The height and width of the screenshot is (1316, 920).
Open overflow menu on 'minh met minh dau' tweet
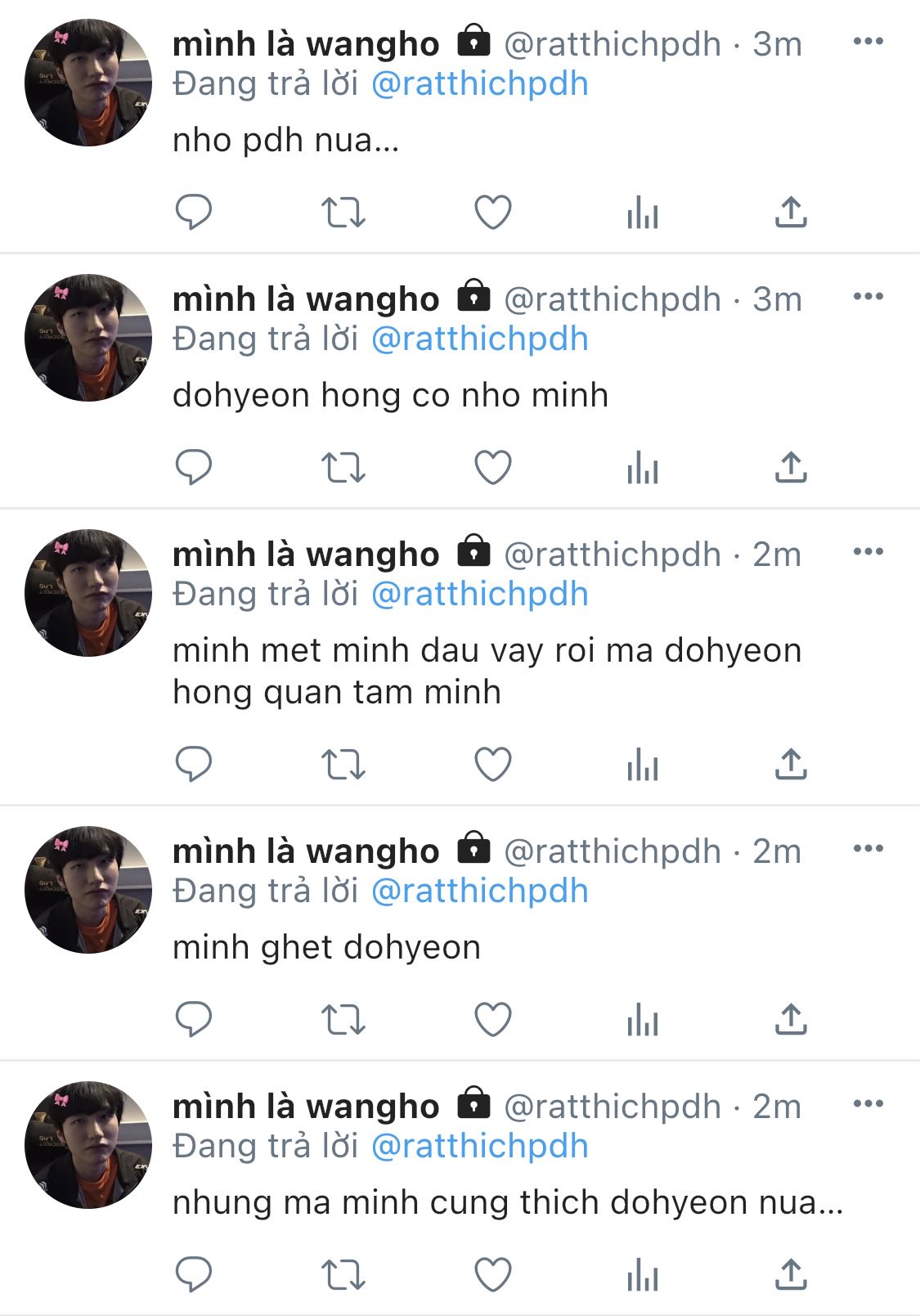coord(868,552)
